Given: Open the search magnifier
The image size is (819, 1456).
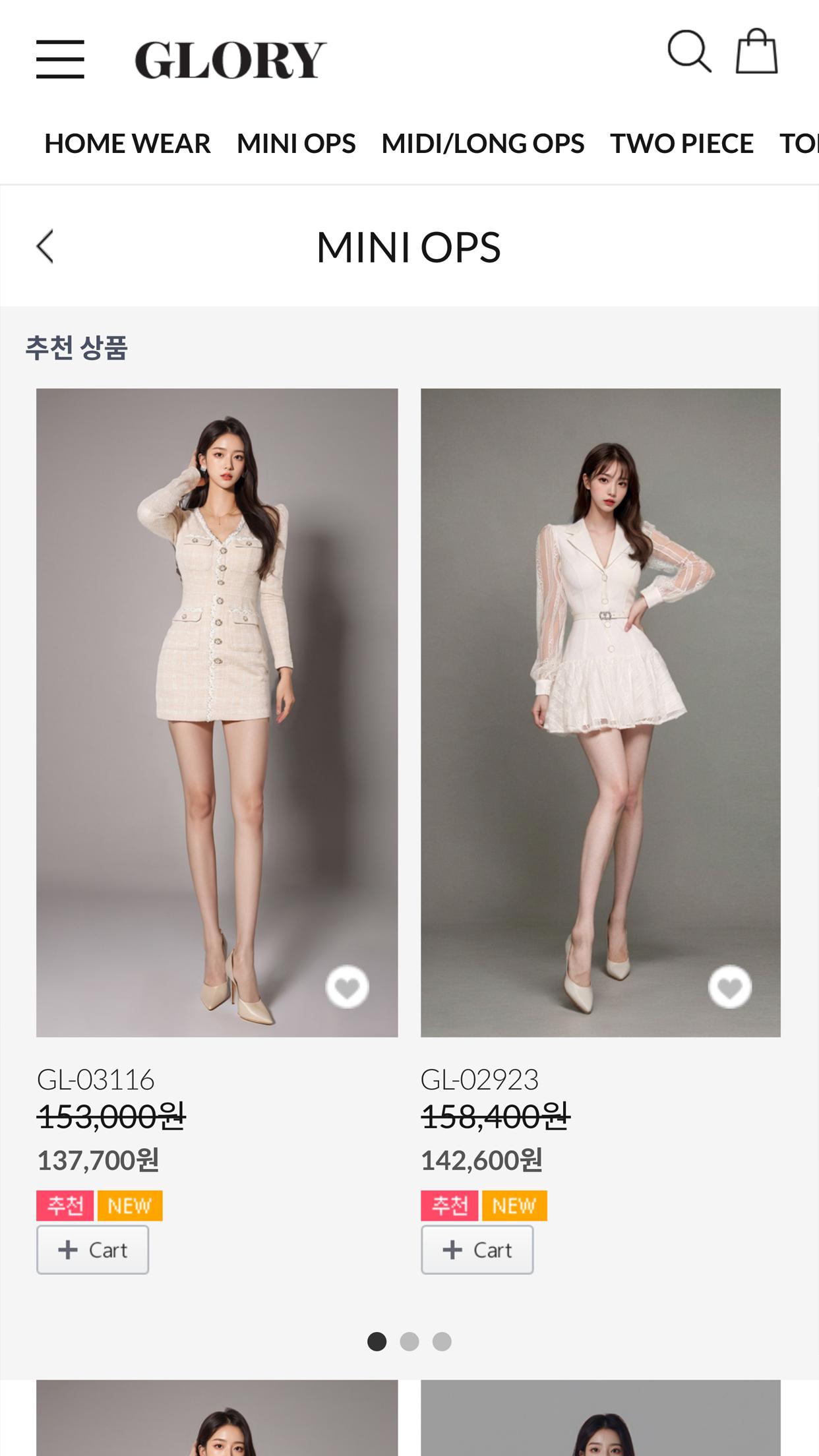Looking at the screenshot, I should [689, 51].
